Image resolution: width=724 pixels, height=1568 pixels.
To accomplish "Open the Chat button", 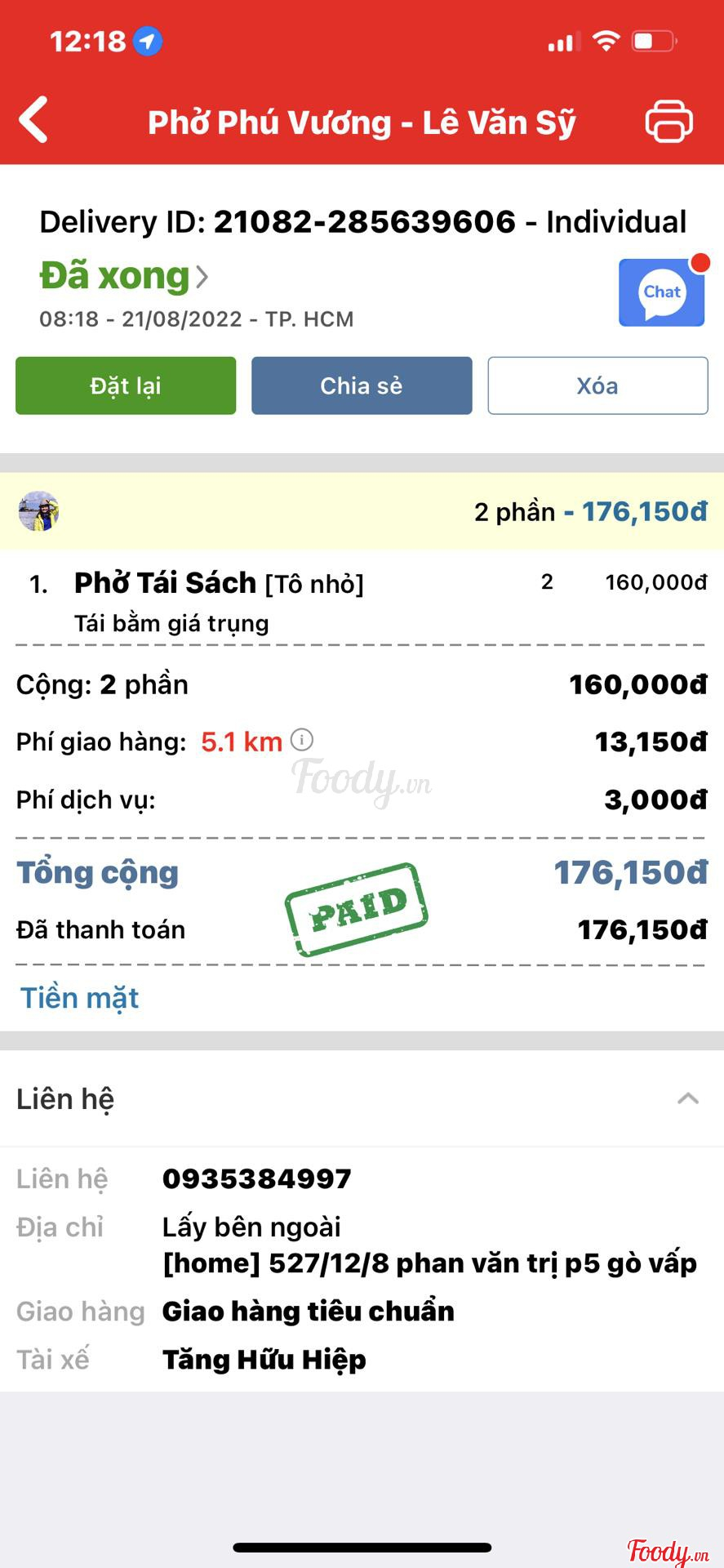I will point(662,292).
